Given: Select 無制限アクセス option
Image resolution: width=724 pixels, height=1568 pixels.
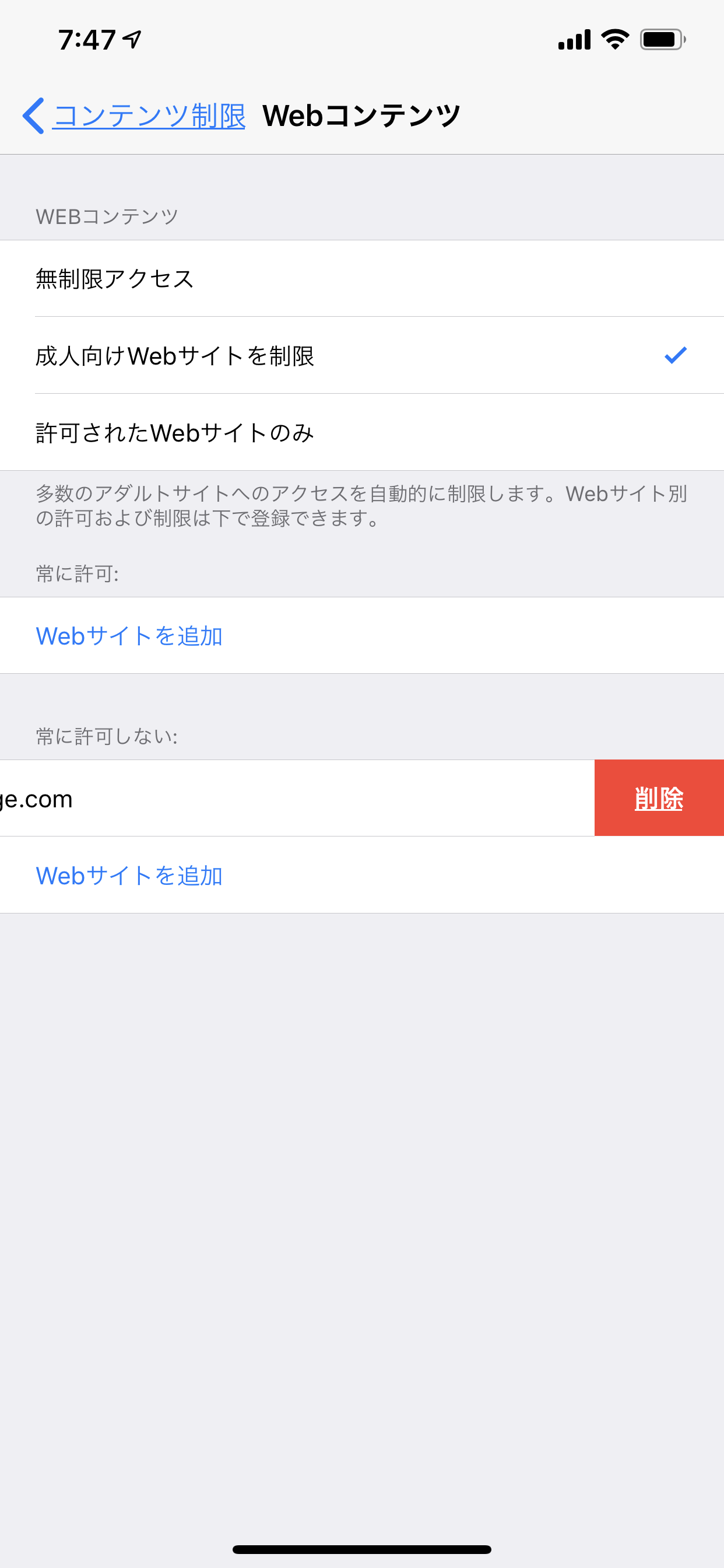Looking at the screenshot, I should point(115,279).
